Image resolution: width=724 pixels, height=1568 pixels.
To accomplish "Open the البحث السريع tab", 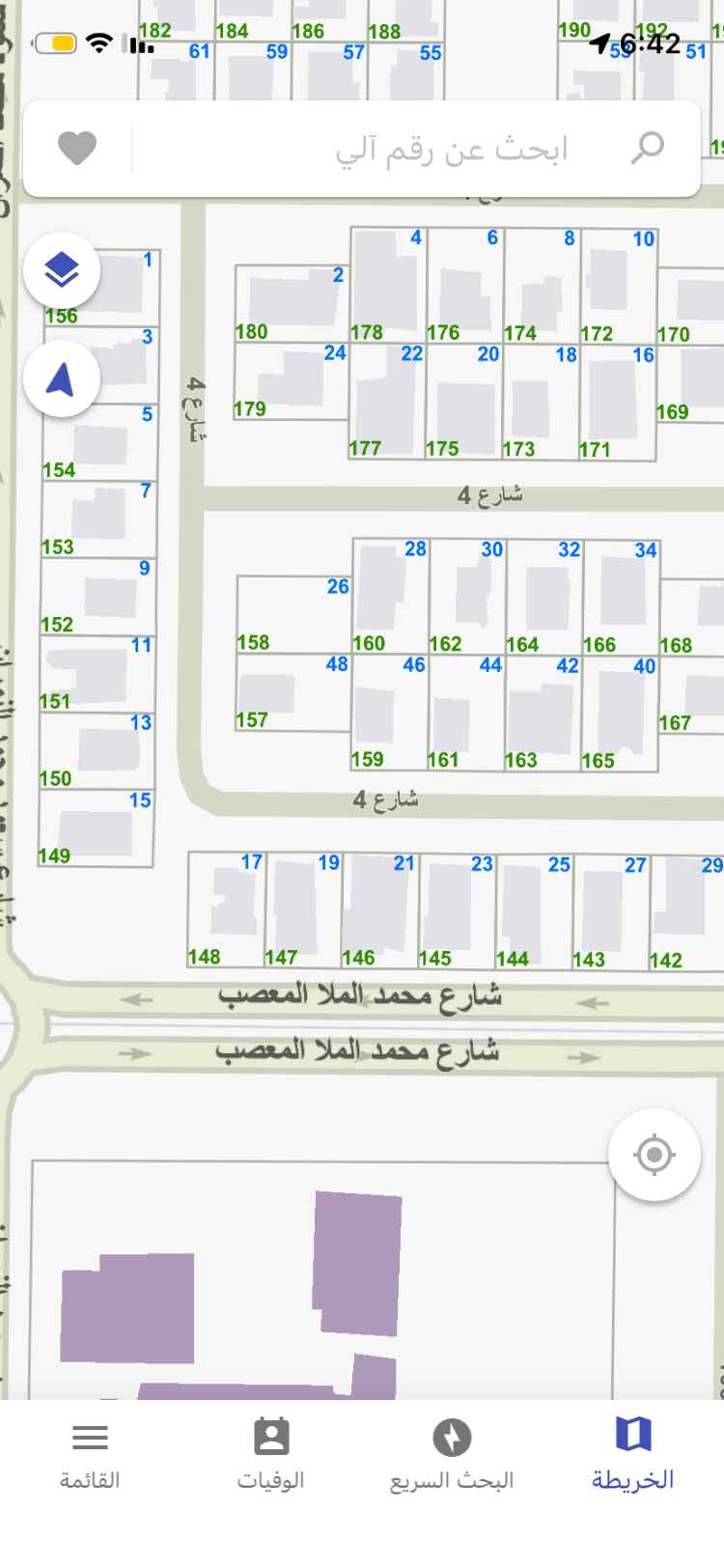I will click(452, 1453).
